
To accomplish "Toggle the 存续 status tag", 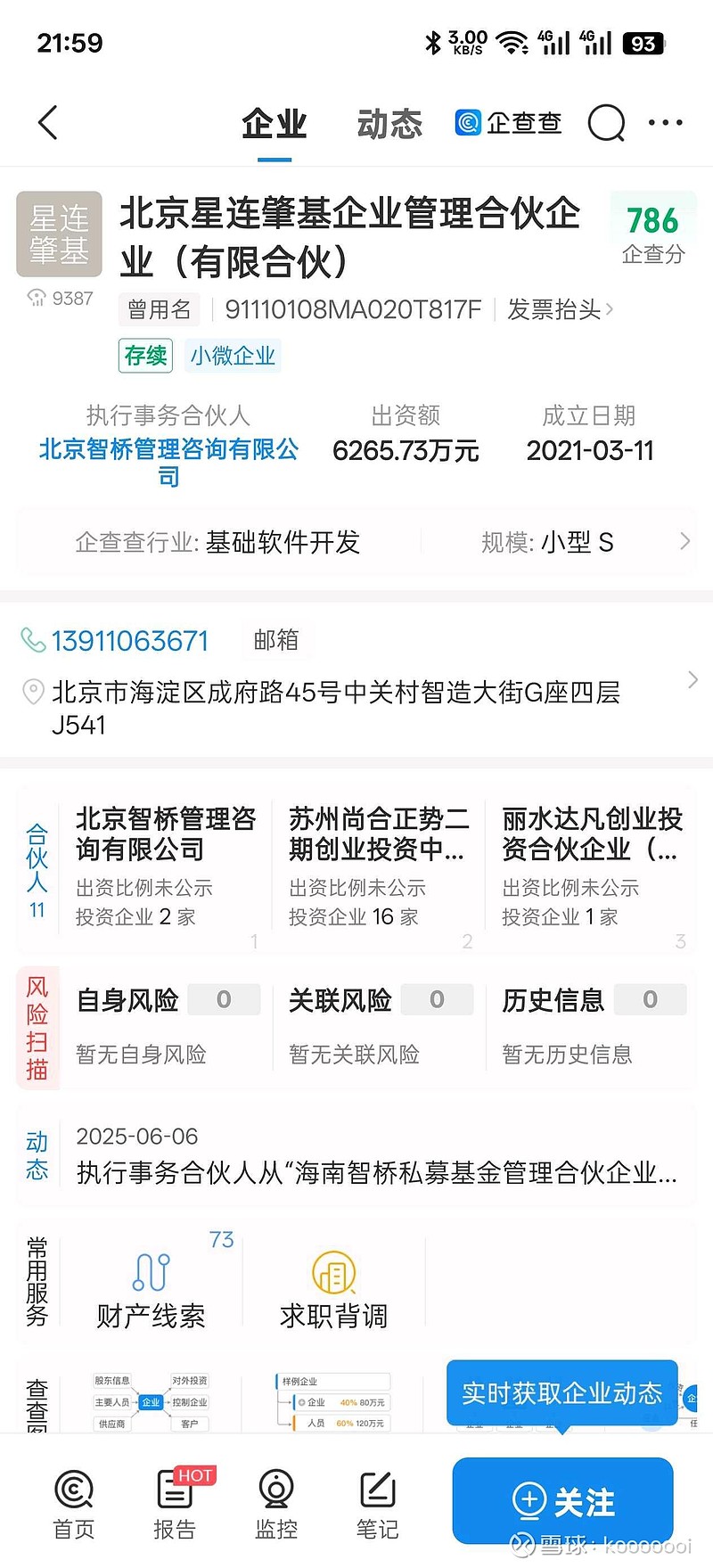I will pos(144,356).
